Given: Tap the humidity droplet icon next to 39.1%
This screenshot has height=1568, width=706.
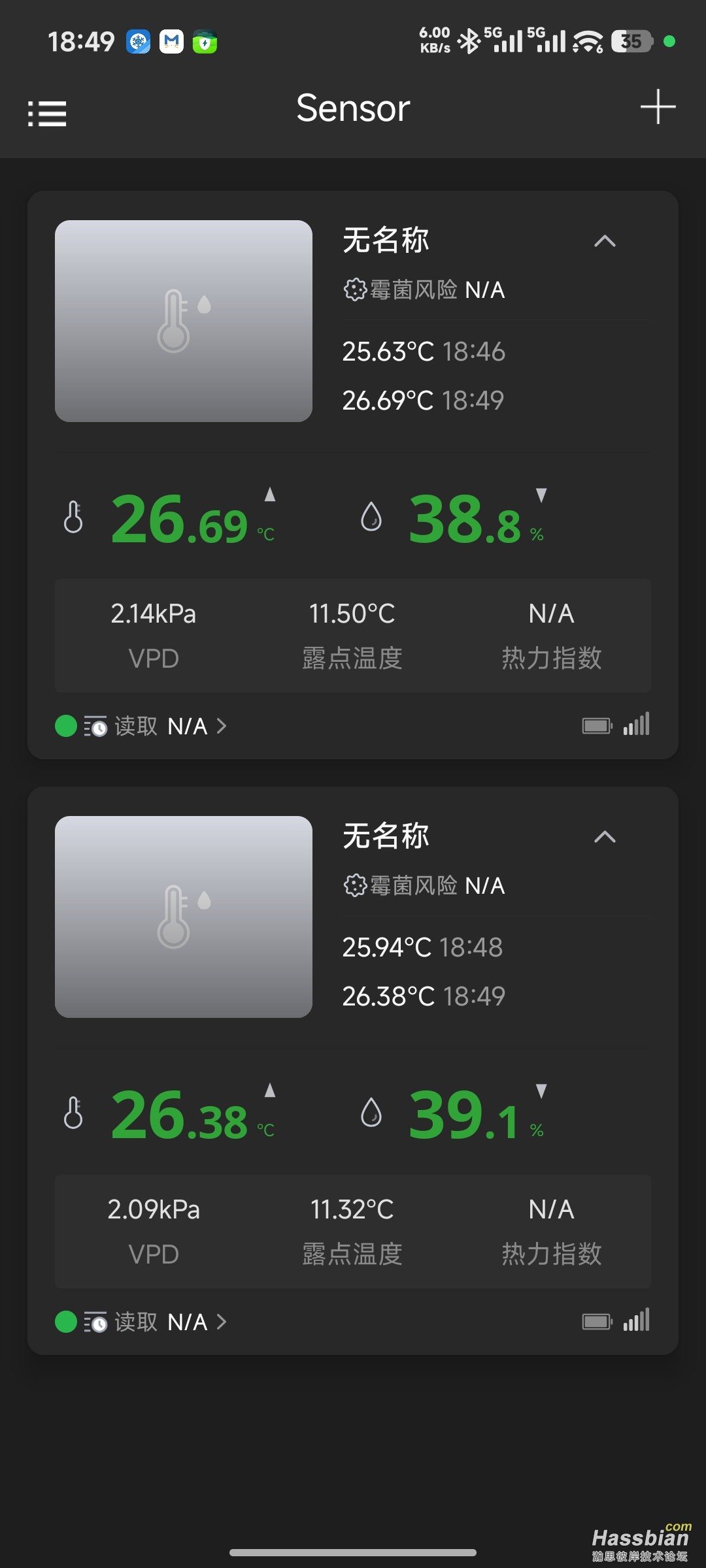Looking at the screenshot, I should point(372,1113).
